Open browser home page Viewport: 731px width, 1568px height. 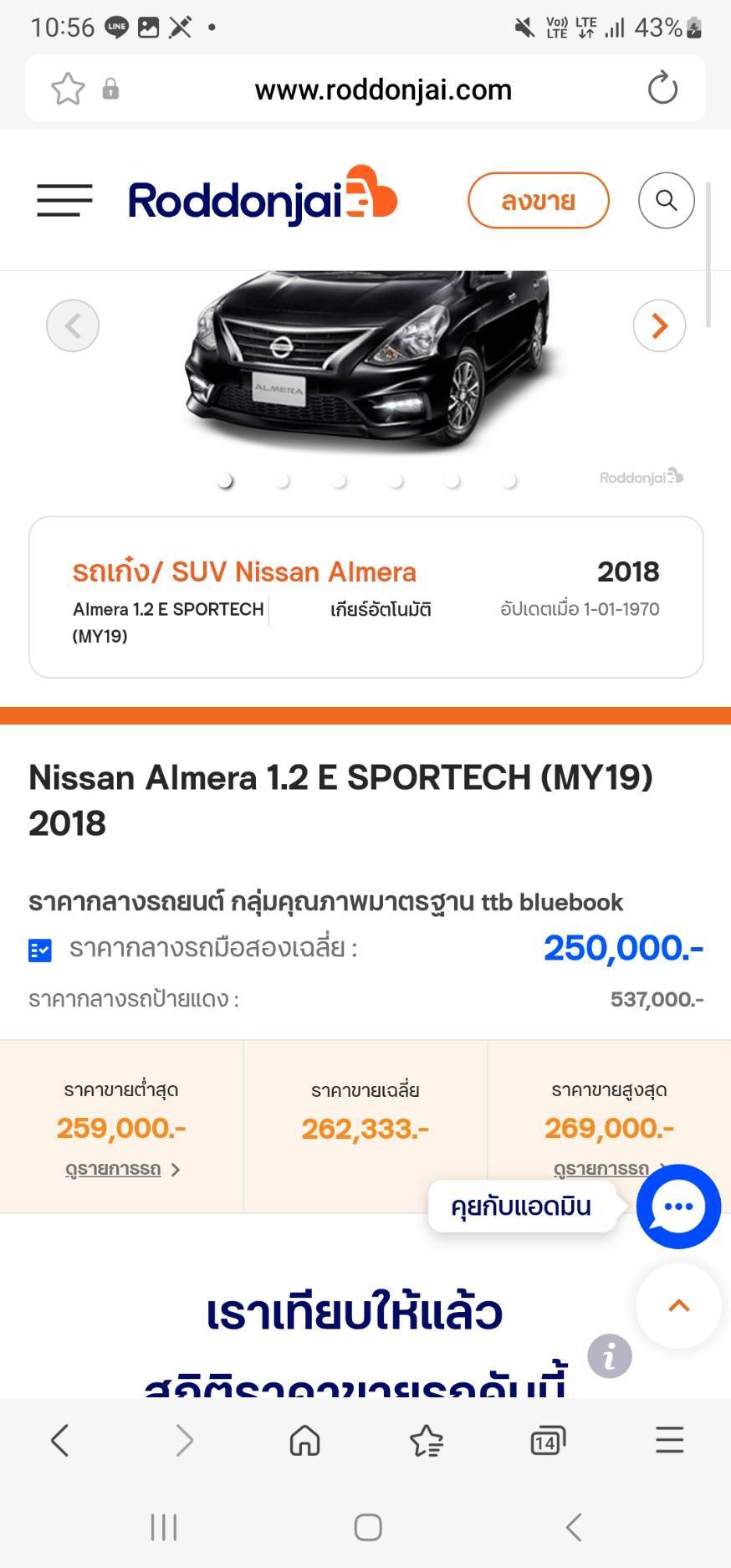pyautogui.click(x=304, y=1441)
